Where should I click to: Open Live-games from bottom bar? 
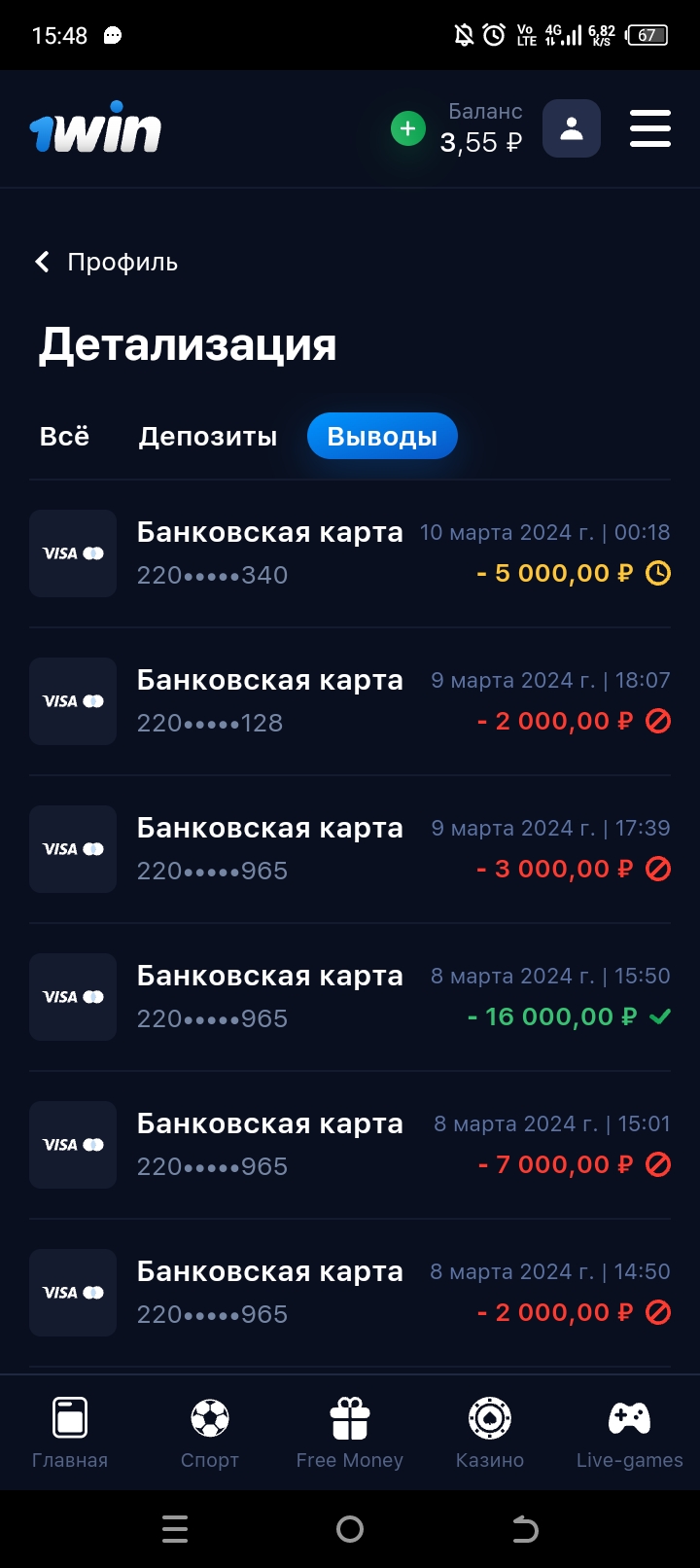(x=630, y=1432)
